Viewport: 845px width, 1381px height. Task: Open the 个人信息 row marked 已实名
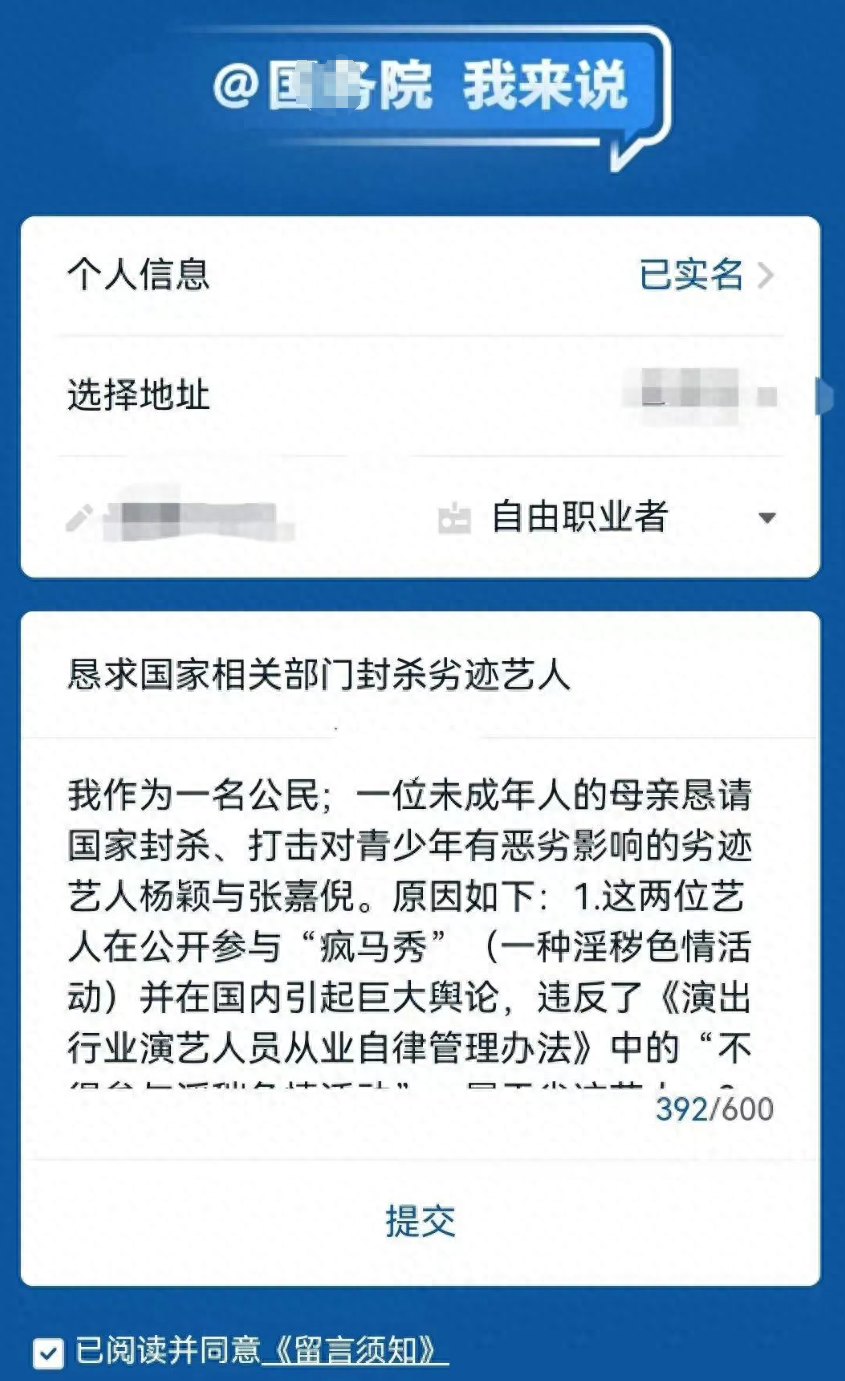tap(420, 274)
